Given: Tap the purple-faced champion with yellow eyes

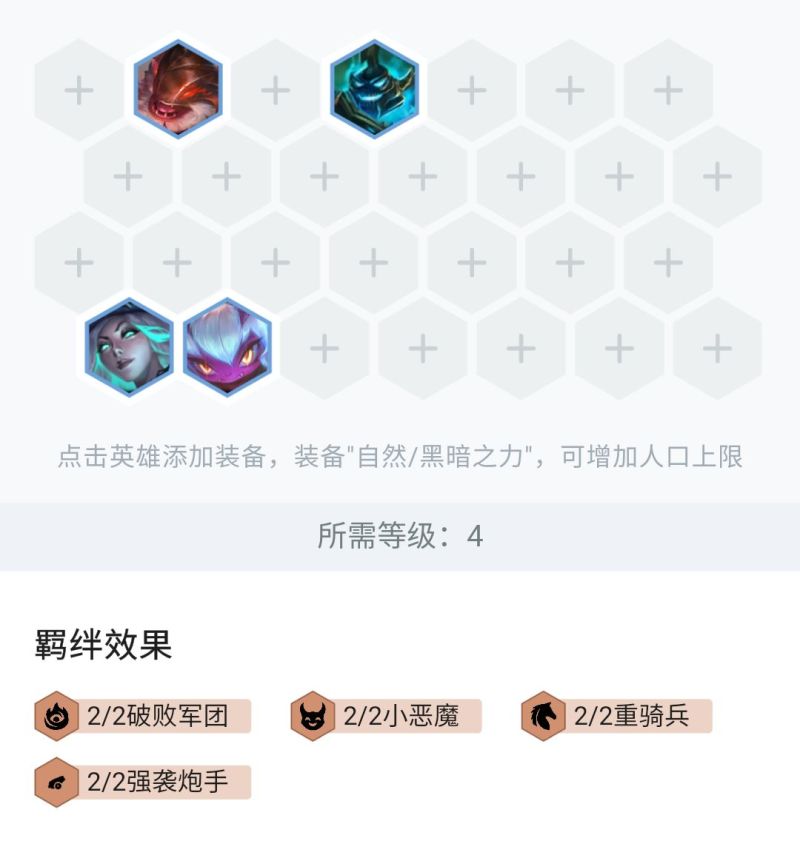Looking at the screenshot, I should (x=227, y=347).
